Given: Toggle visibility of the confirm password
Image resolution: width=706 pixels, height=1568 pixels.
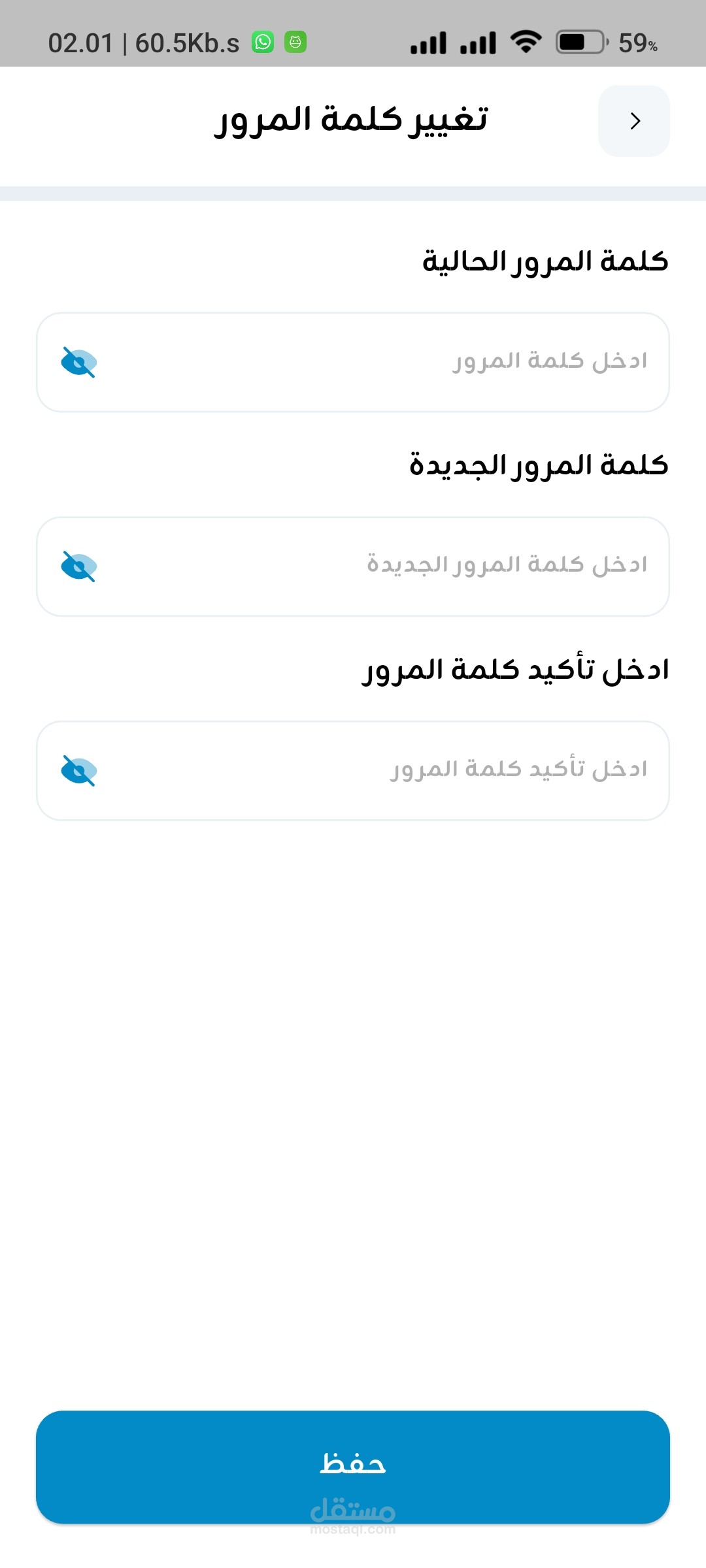Looking at the screenshot, I should pos(79,771).
